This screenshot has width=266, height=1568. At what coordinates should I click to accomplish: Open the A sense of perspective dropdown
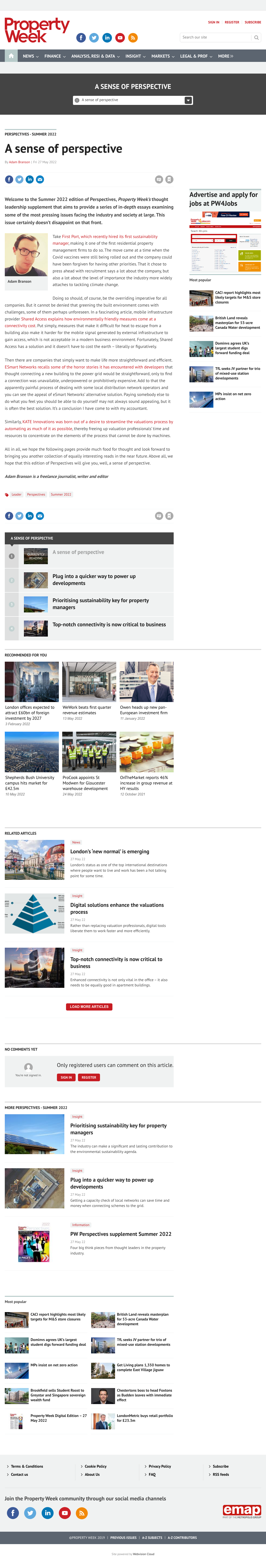(x=133, y=100)
